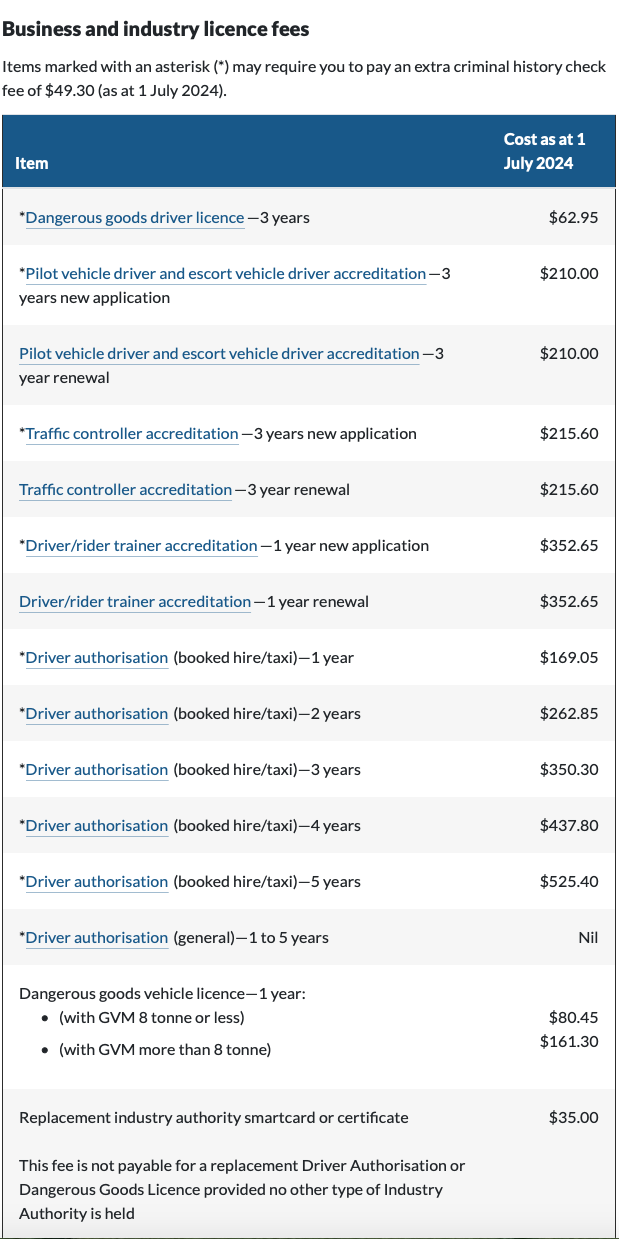Viewport: 619px width, 1239px height.
Task: Open Driver authorisation link for booked hire/taxi 3 years
Action: [x=97, y=769]
